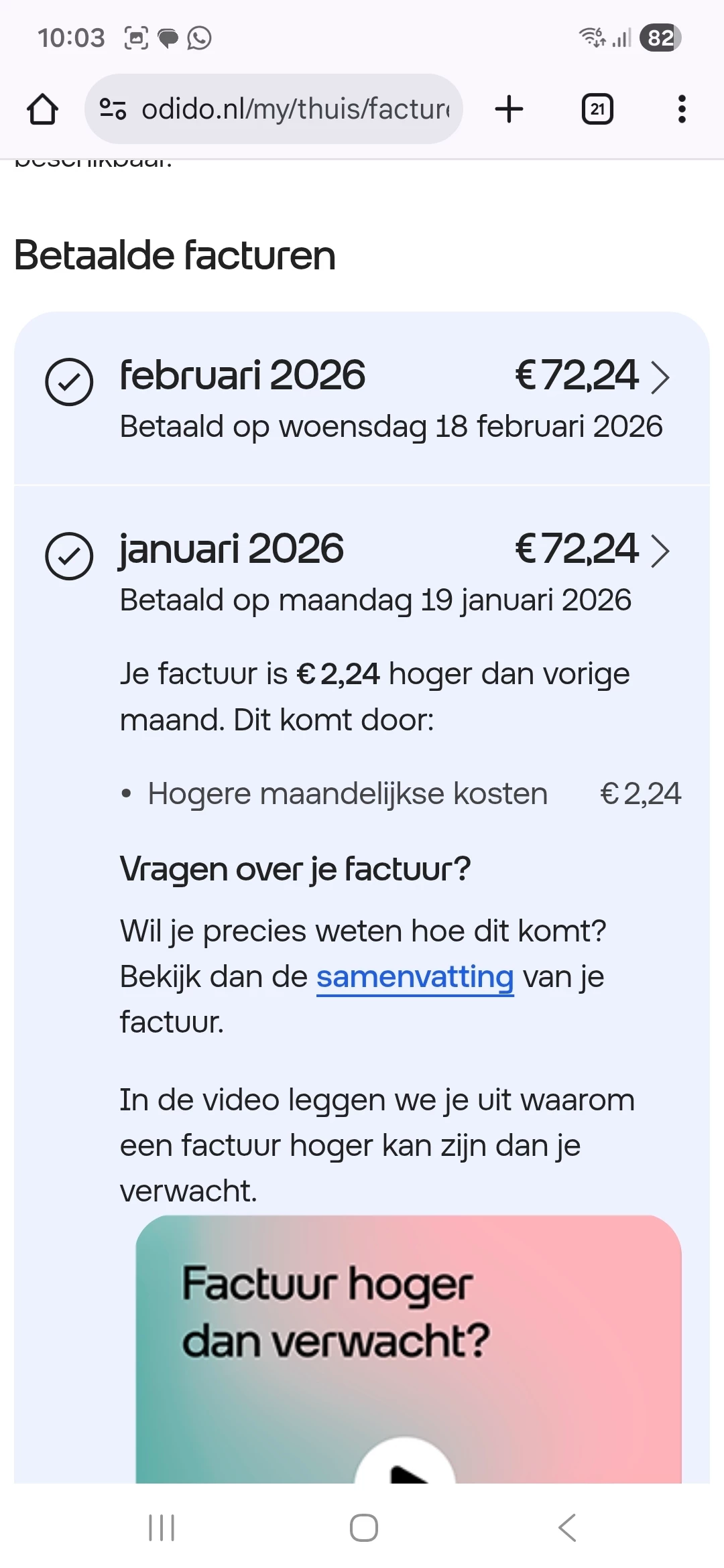Open a new browser tab

pos(509,109)
